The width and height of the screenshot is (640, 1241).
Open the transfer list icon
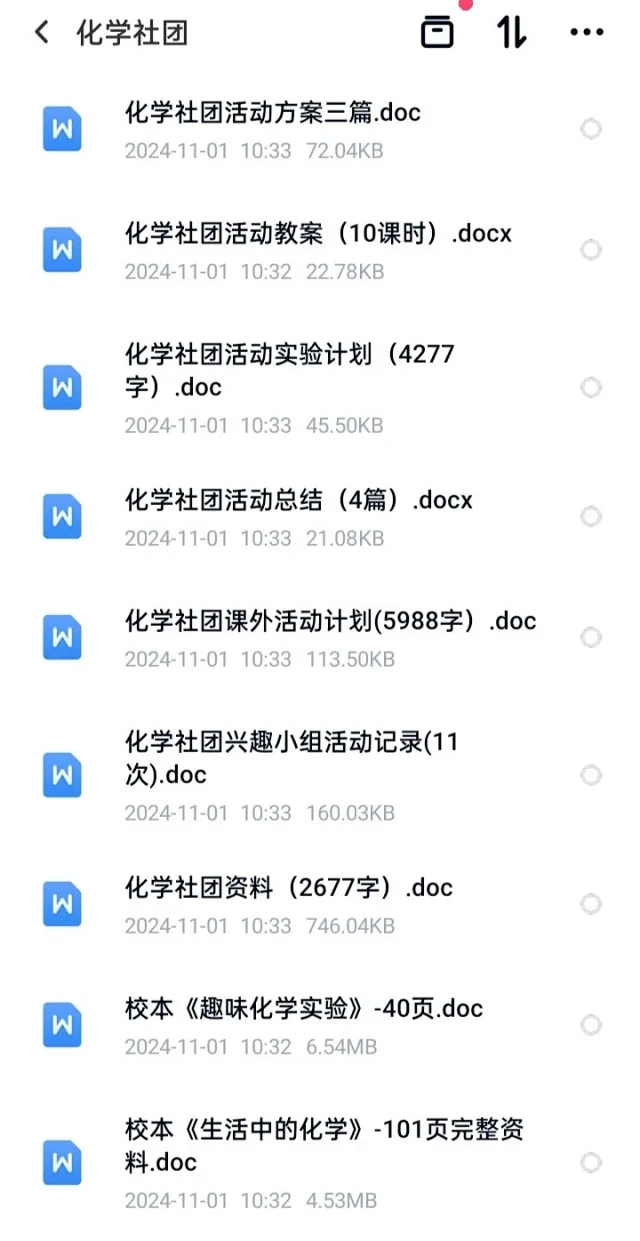click(436, 32)
